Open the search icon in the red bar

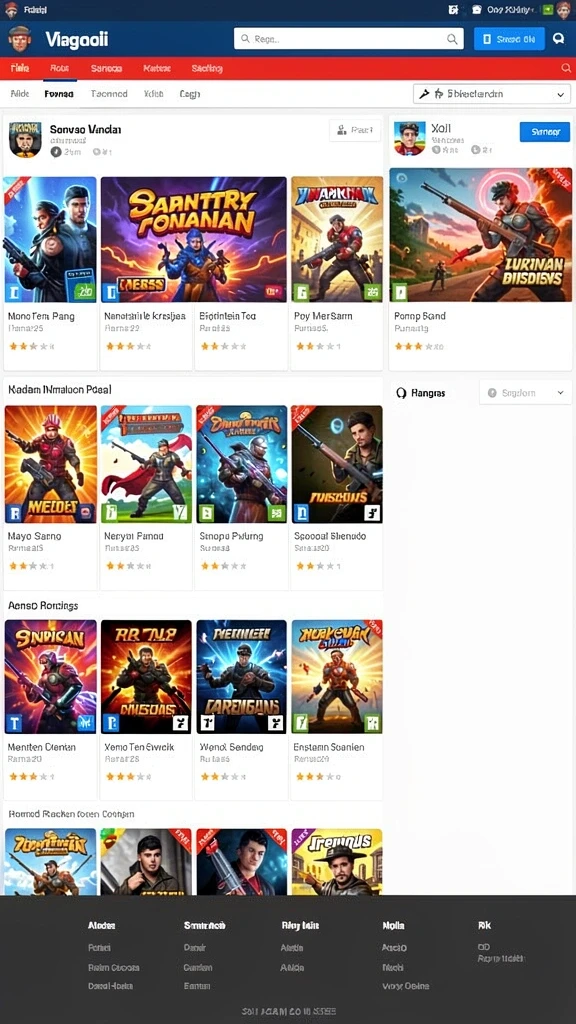[566, 68]
